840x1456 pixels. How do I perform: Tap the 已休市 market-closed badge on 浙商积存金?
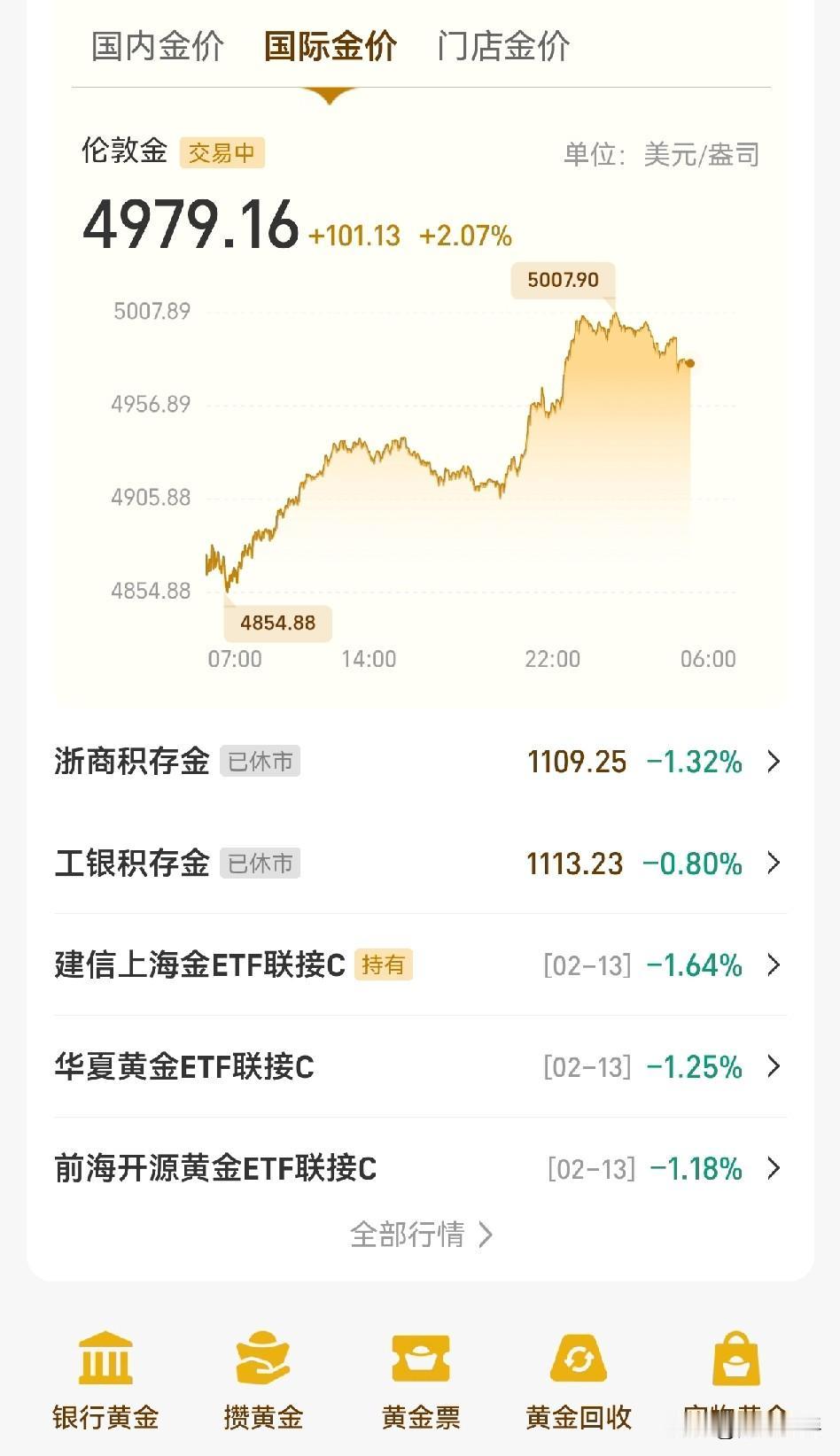point(261,762)
